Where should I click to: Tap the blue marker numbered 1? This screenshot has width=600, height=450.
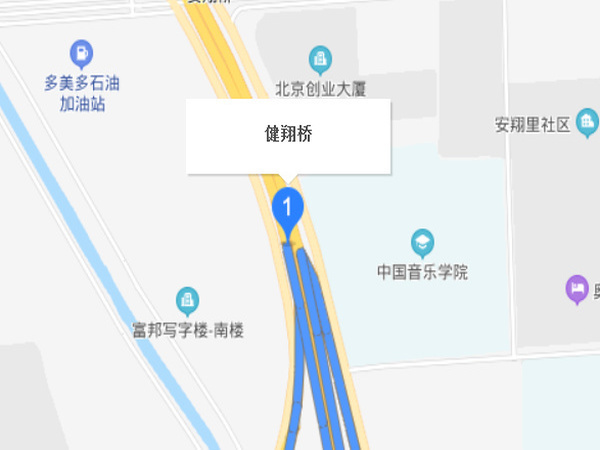coord(287,210)
